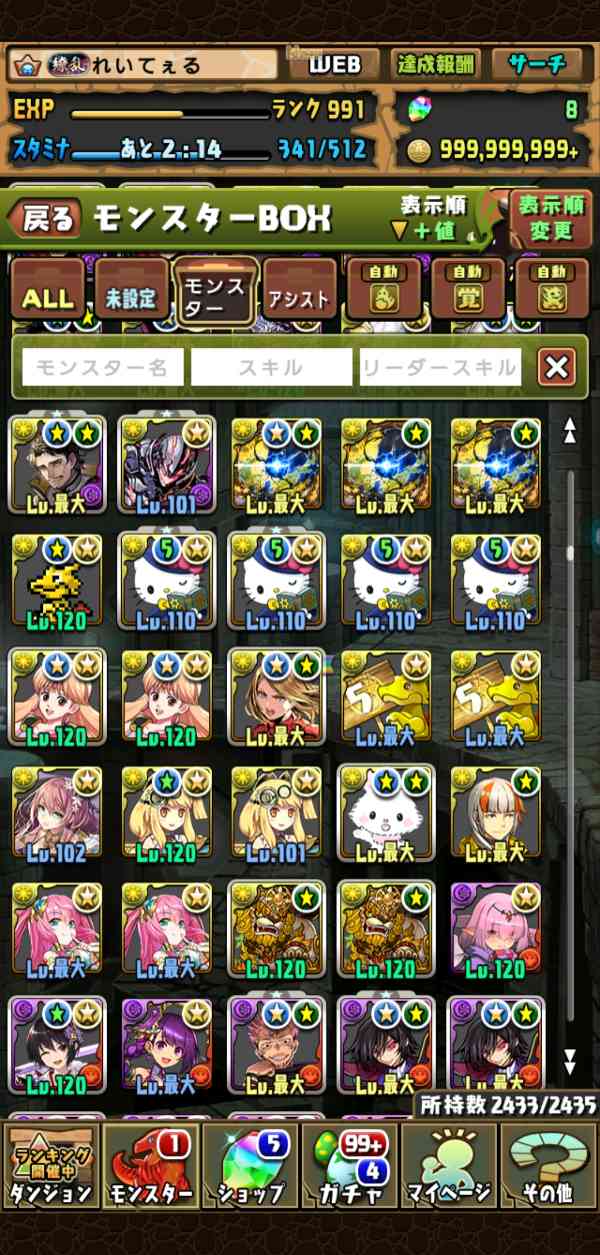
Task: Tap the スキル search field
Action: pos(271,367)
